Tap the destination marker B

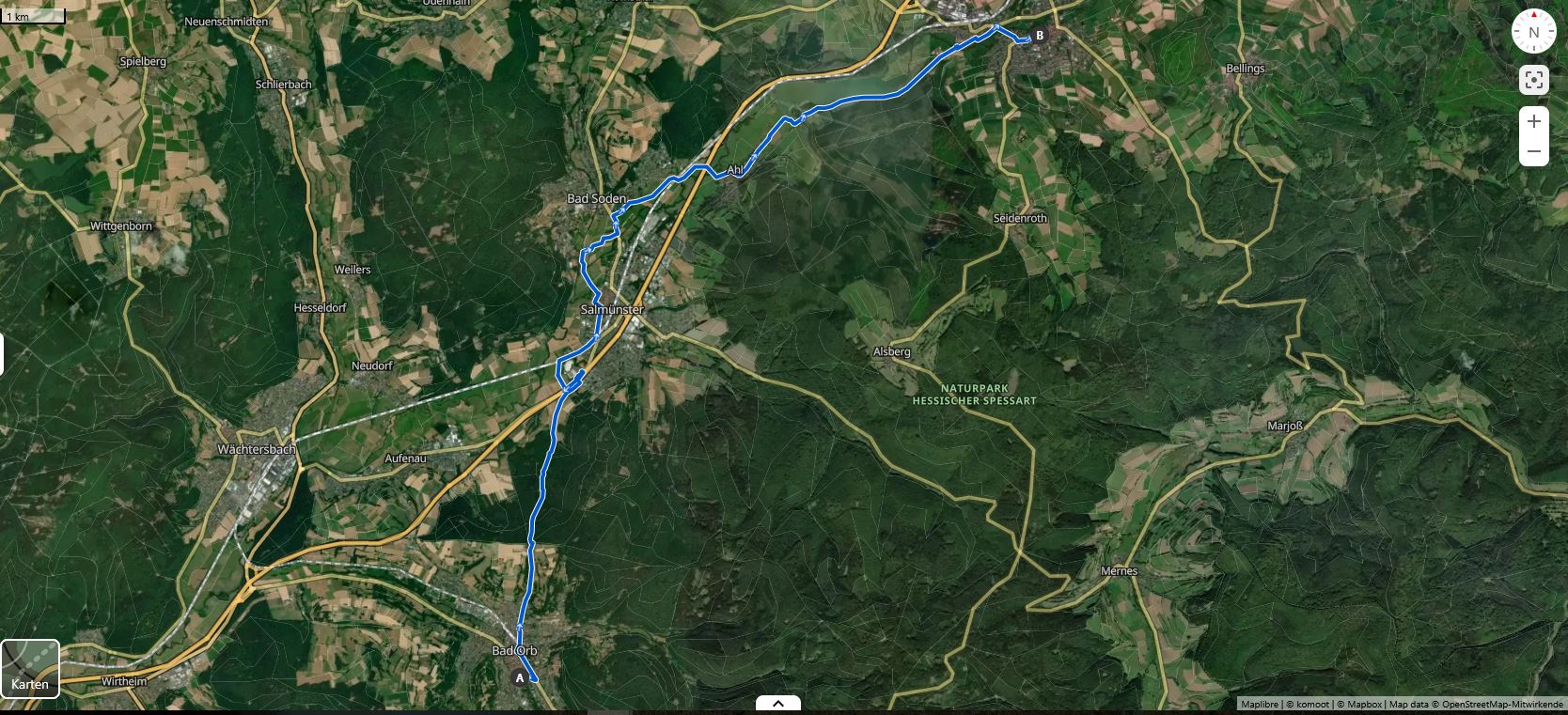1040,36
